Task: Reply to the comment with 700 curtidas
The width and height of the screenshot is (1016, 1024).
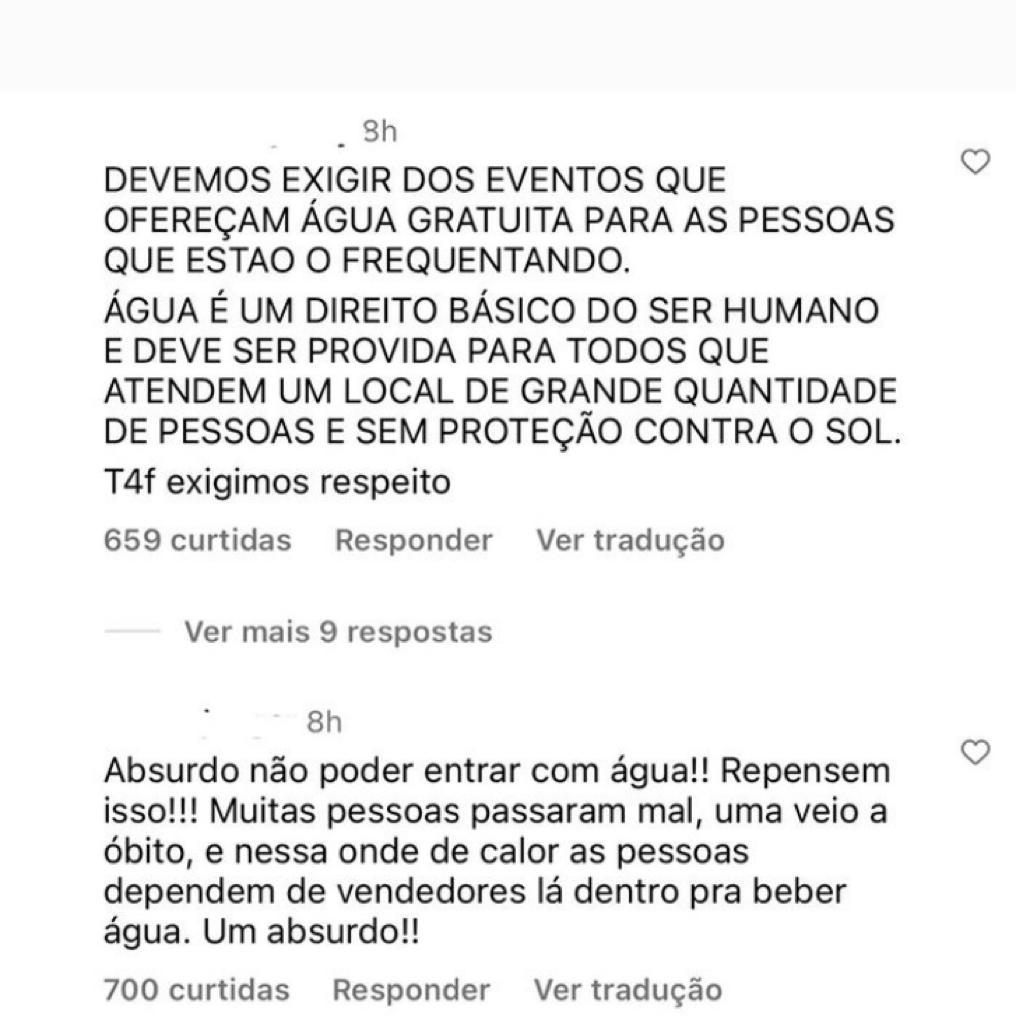Action: [411, 991]
